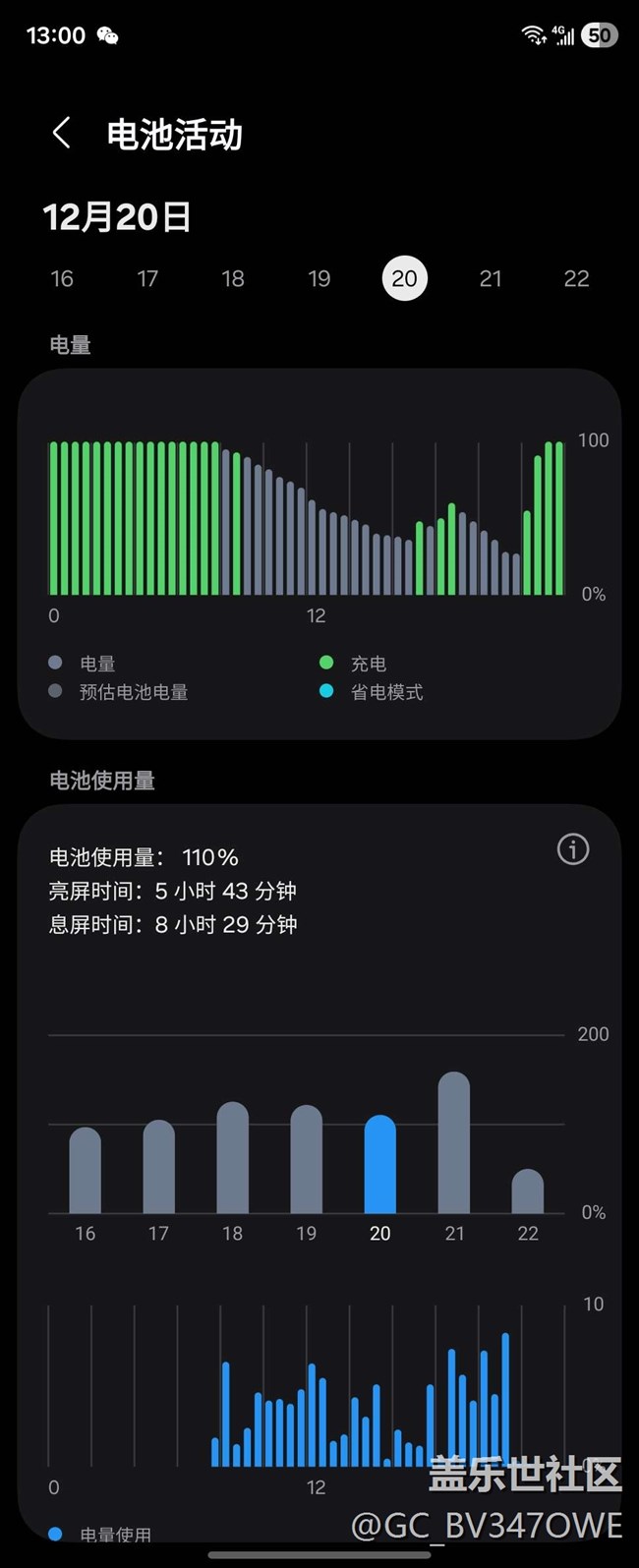Select date 22 in the date strip
The height and width of the screenshot is (1568, 639).
coord(576,279)
